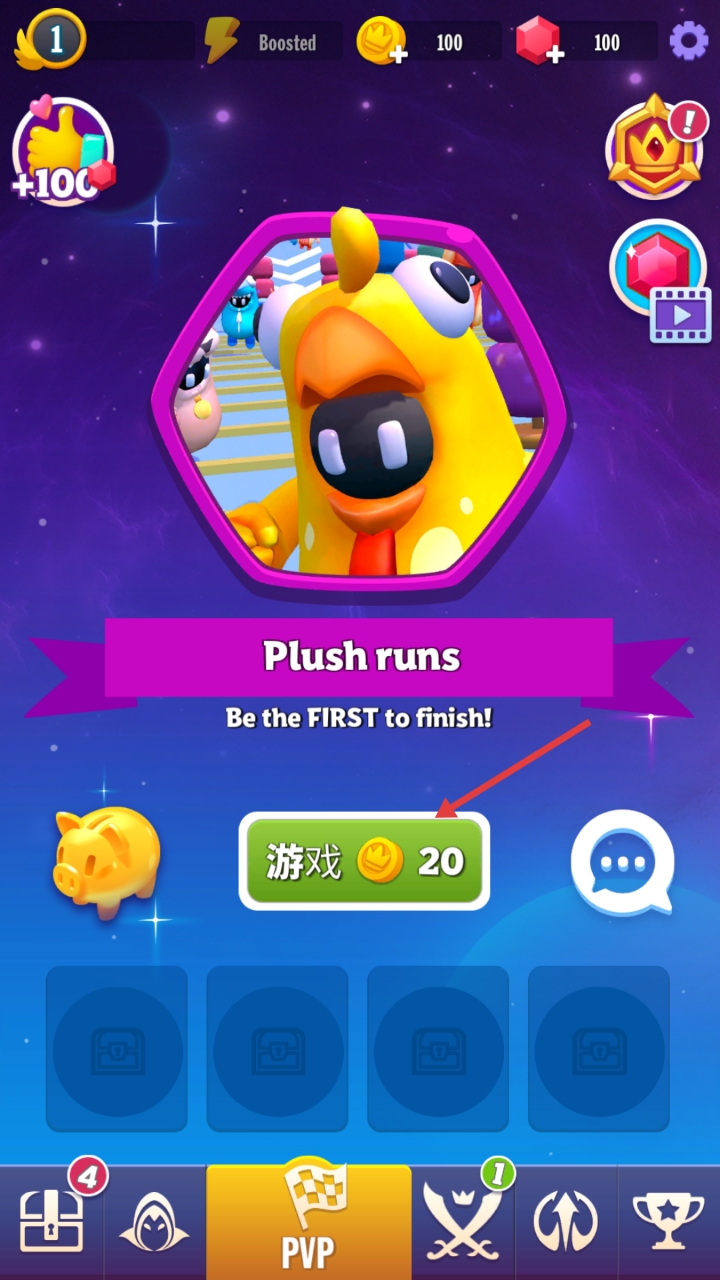Screen dimensions: 720x1280
Task: Open the trophy leaderboard tab
Action: pos(668,1222)
